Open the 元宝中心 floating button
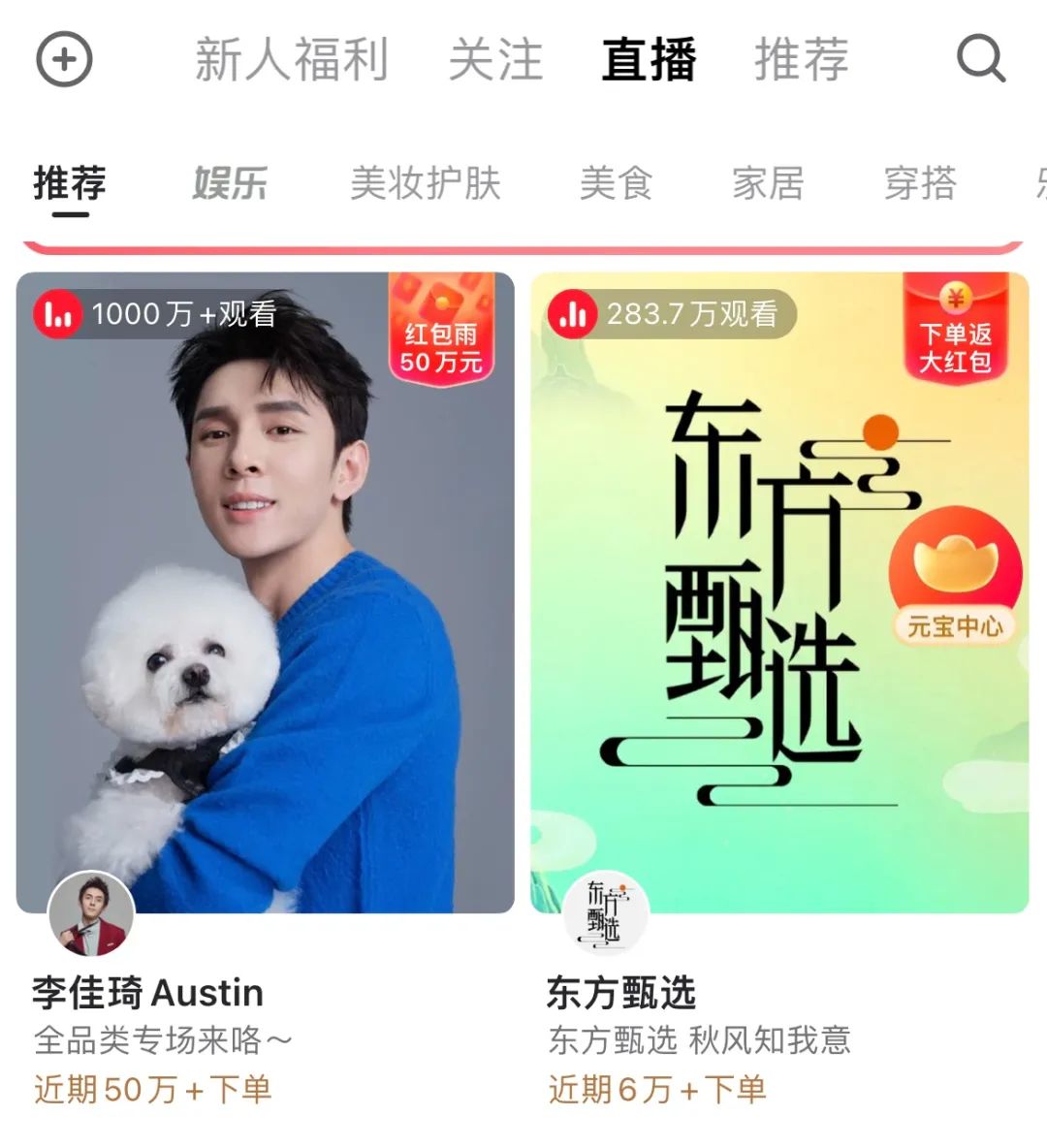The width and height of the screenshot is (1047, 1148). coord(955,577)
